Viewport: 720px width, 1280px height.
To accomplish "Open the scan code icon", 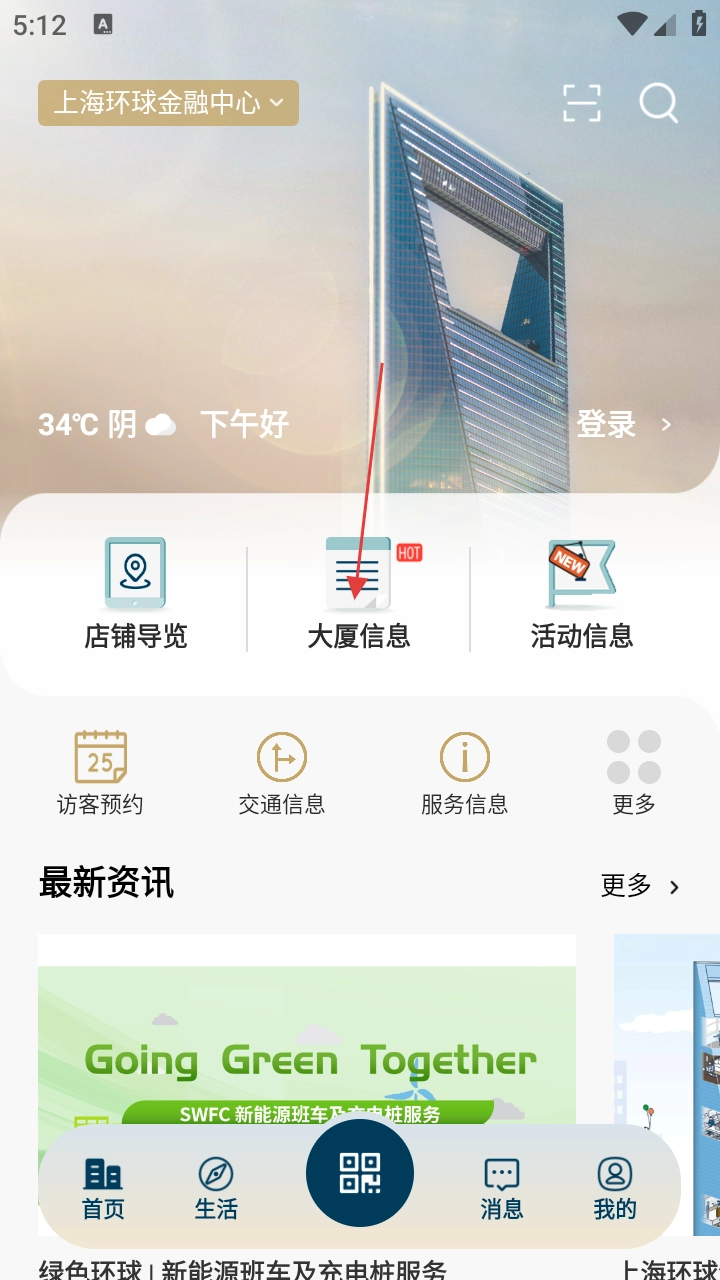I will coord(581,103).
